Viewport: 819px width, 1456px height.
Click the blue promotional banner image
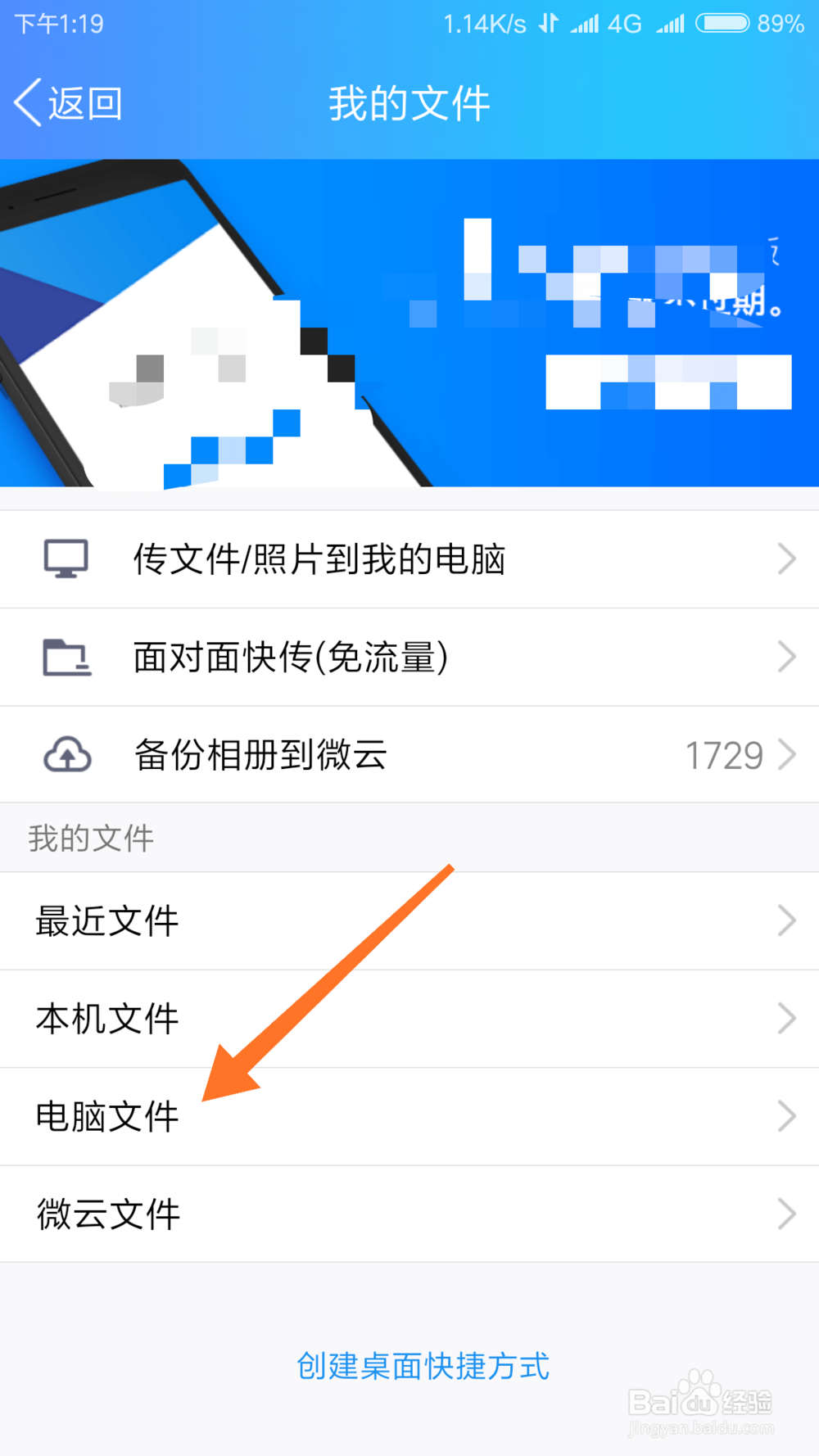(x=409, y=319)
